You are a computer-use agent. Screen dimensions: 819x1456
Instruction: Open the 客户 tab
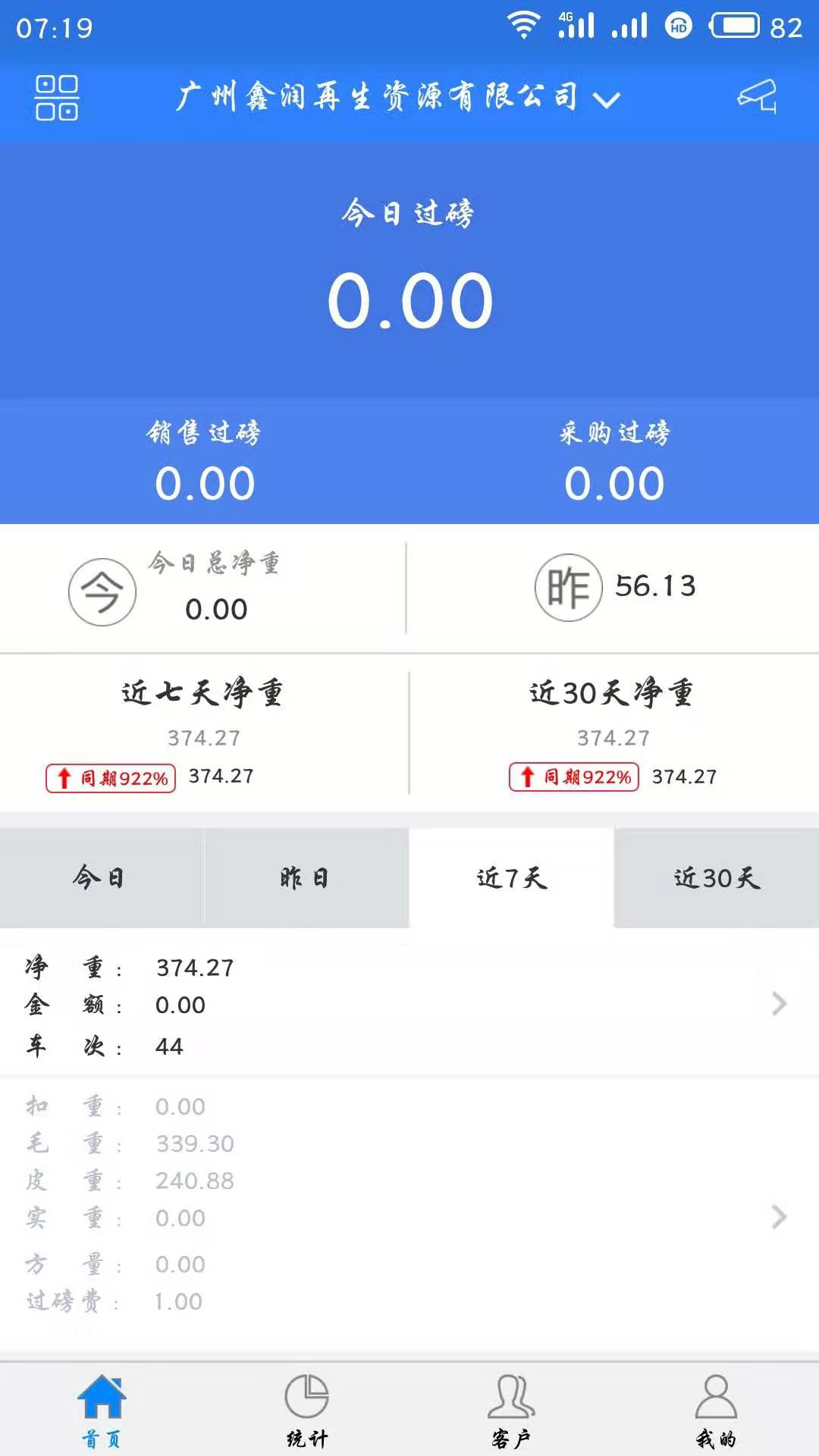[511, 1410]
